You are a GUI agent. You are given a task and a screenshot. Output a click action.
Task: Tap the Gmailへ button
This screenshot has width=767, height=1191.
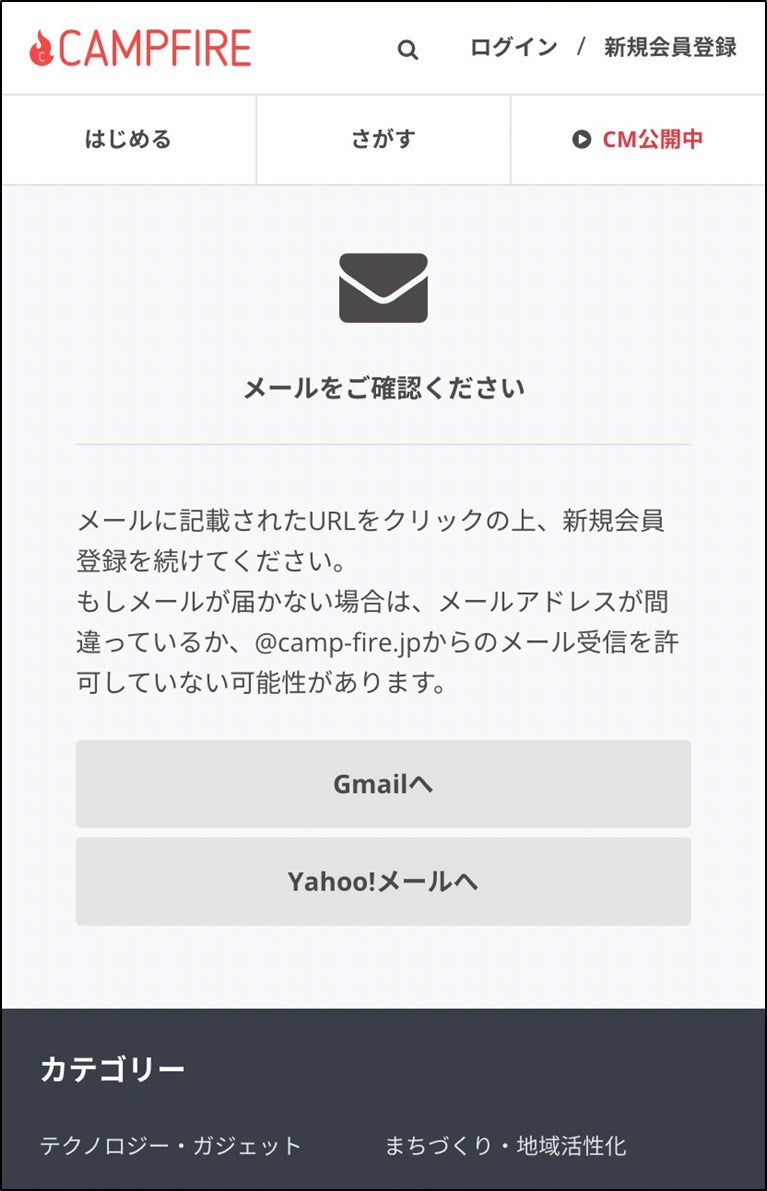(383, 784)
